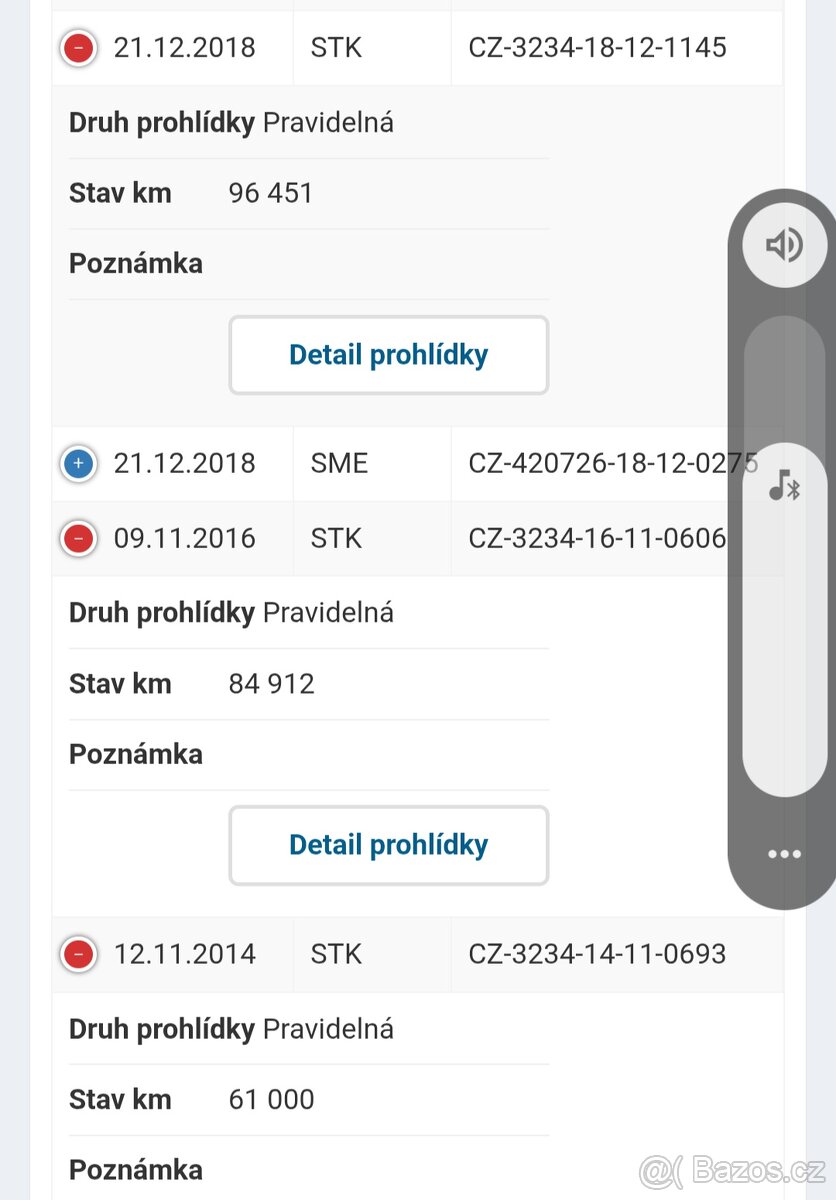Select protocol number CZ-3234-18-12-1145
Image resolution: width=836 pixels, height=1200 pixels.
pyautogui.click(x=597, y=48)
